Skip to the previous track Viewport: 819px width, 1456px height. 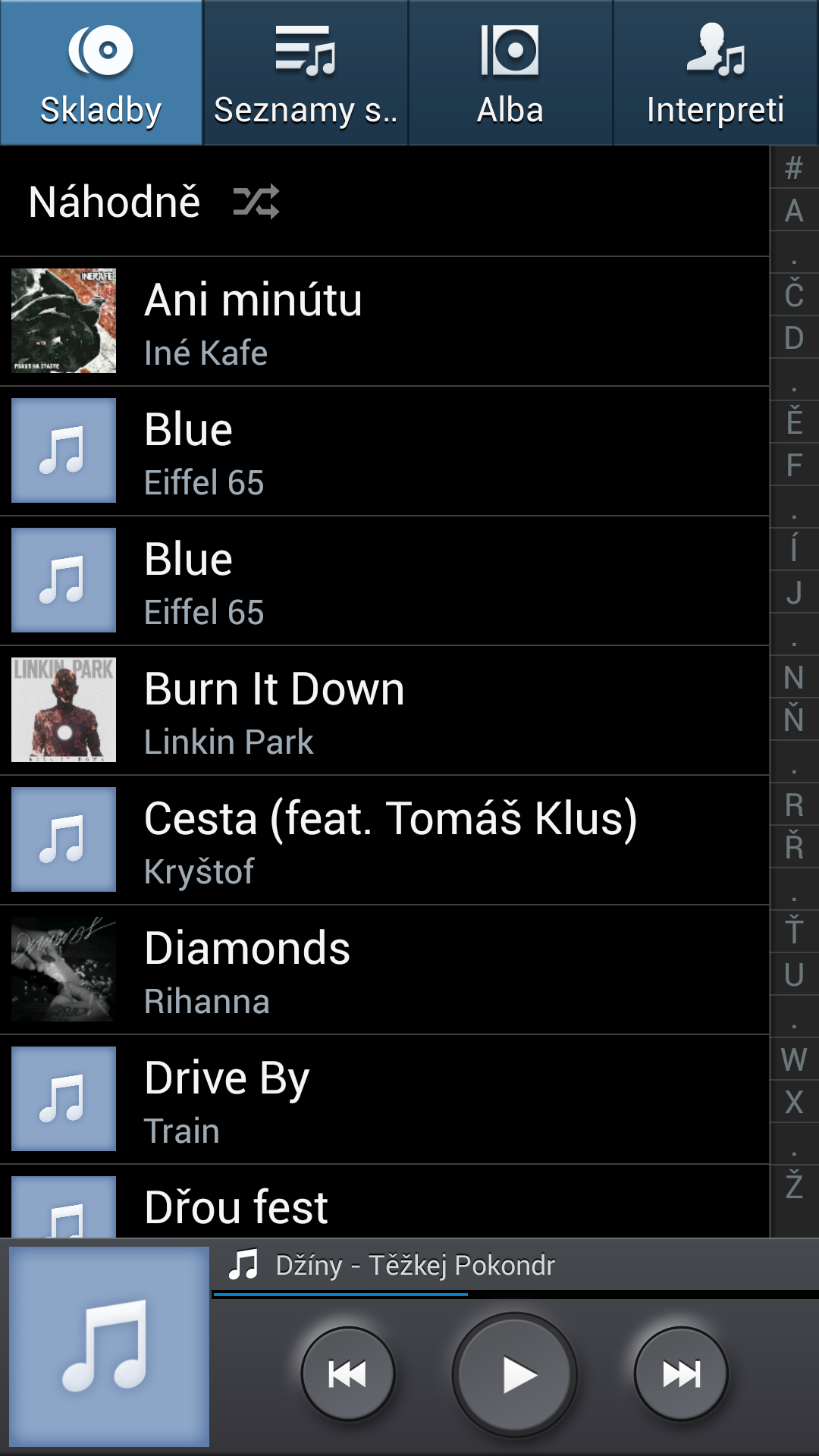click(x=348, y=1373)
